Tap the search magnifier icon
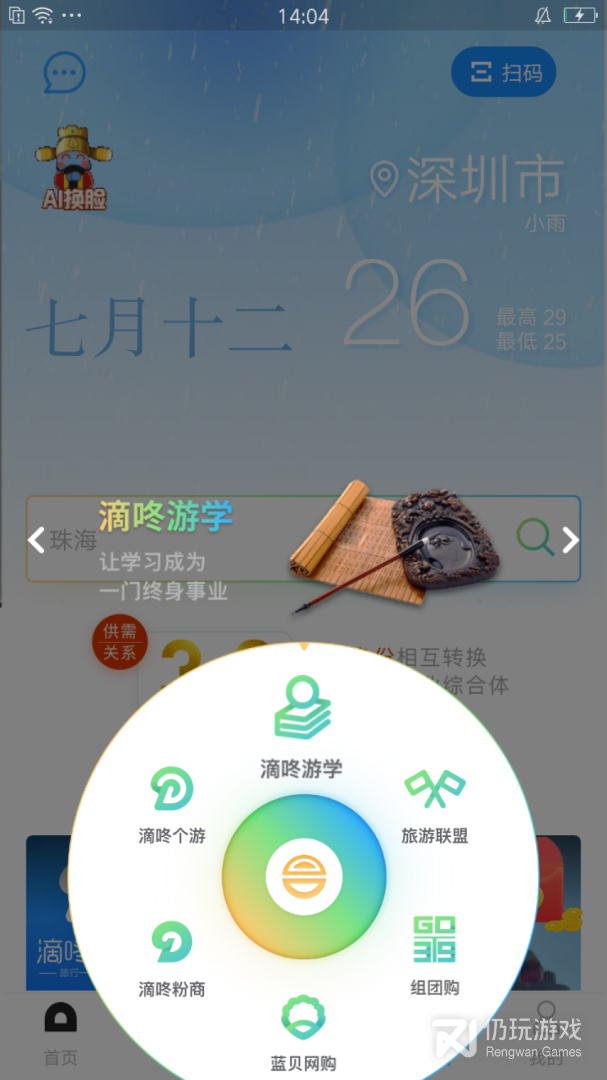 (535, 538)
